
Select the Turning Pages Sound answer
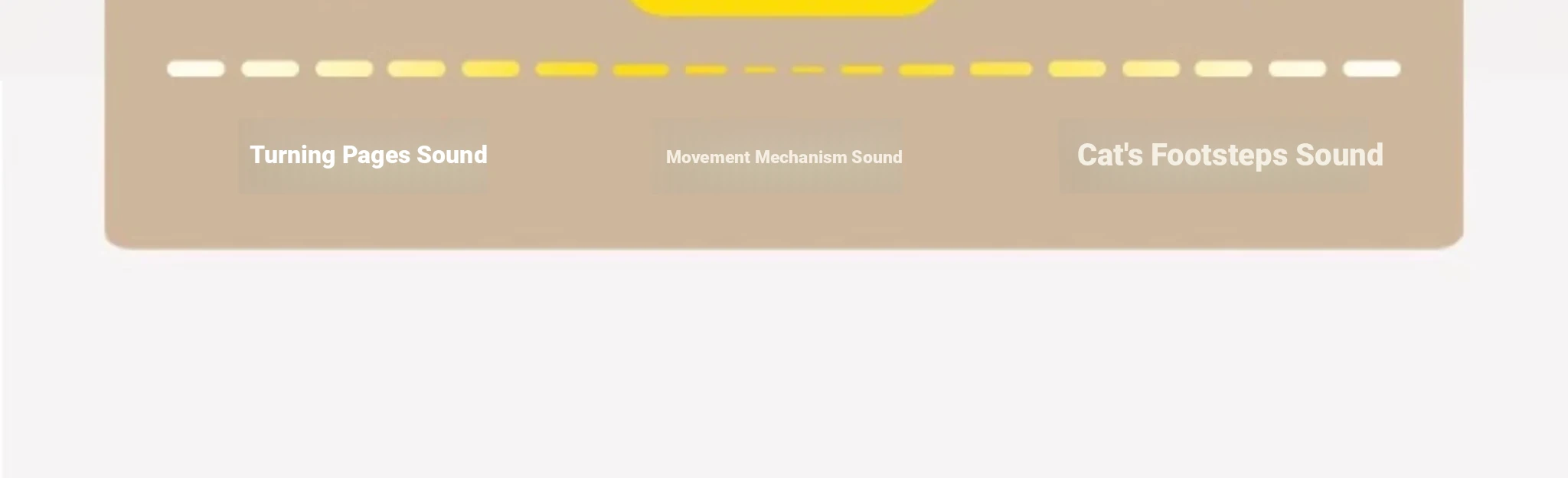[366, 156]
